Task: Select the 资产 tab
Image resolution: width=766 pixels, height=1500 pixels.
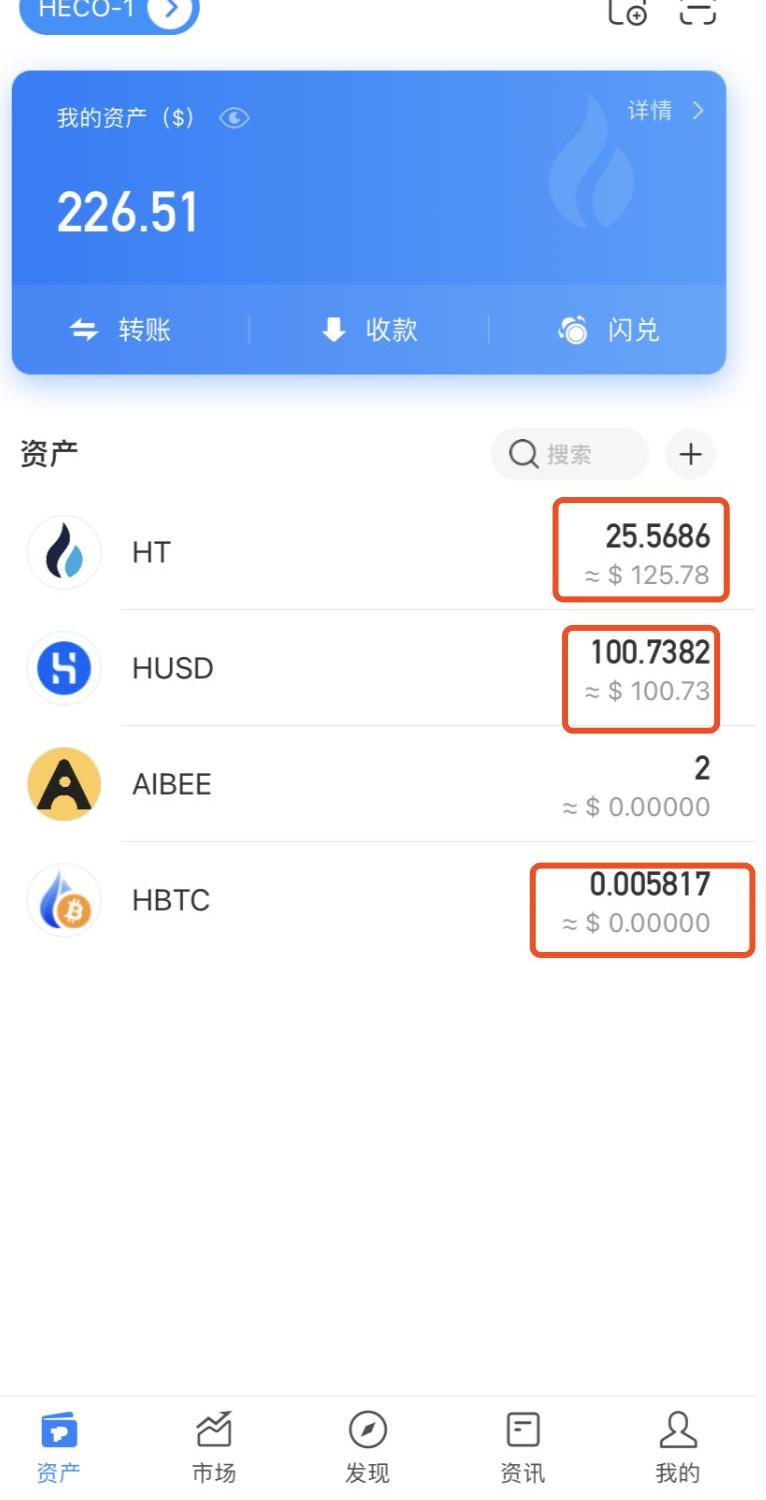Action: 59,1447
